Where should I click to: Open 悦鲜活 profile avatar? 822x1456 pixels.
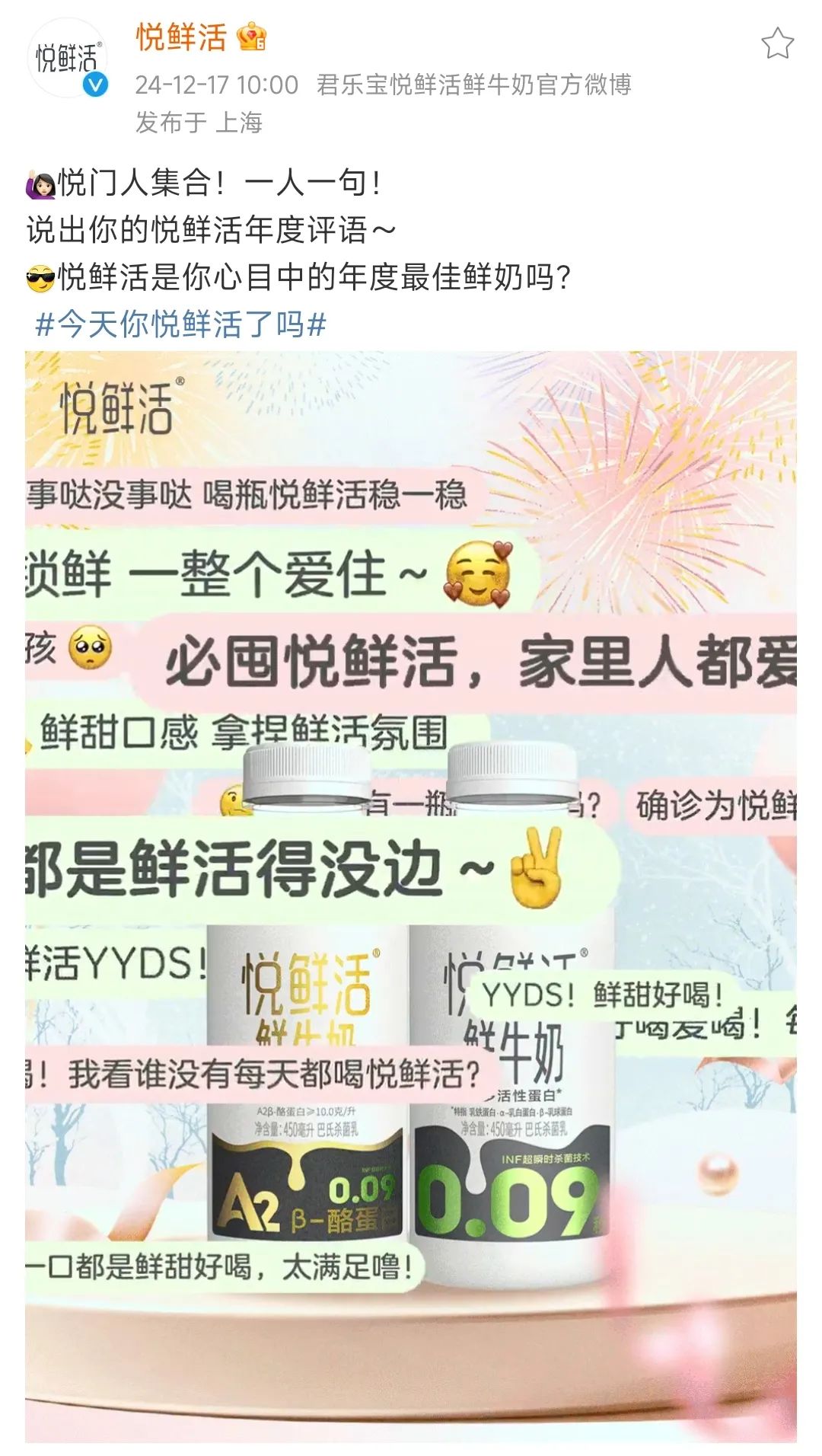67,59
